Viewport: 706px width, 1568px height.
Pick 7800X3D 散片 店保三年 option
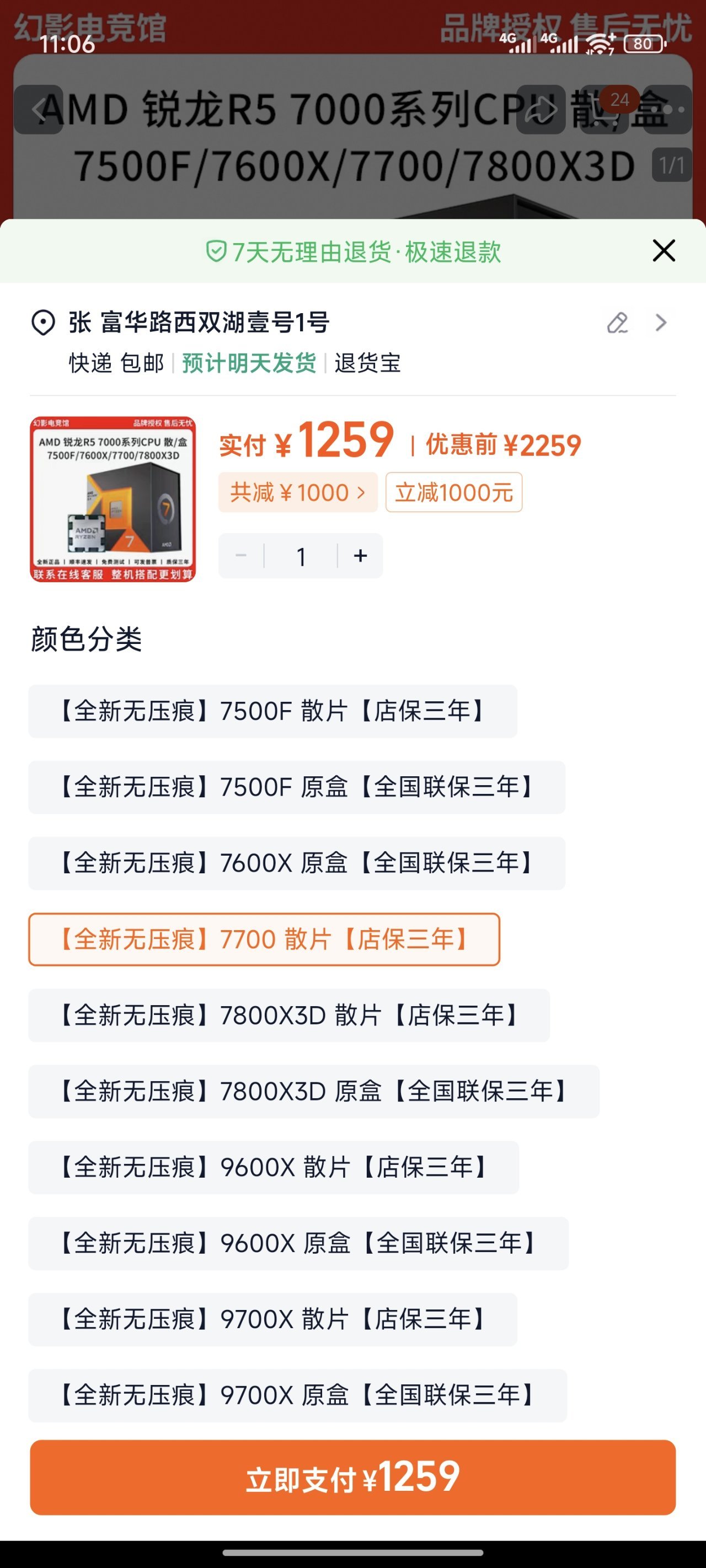(x=288, y=1016)
